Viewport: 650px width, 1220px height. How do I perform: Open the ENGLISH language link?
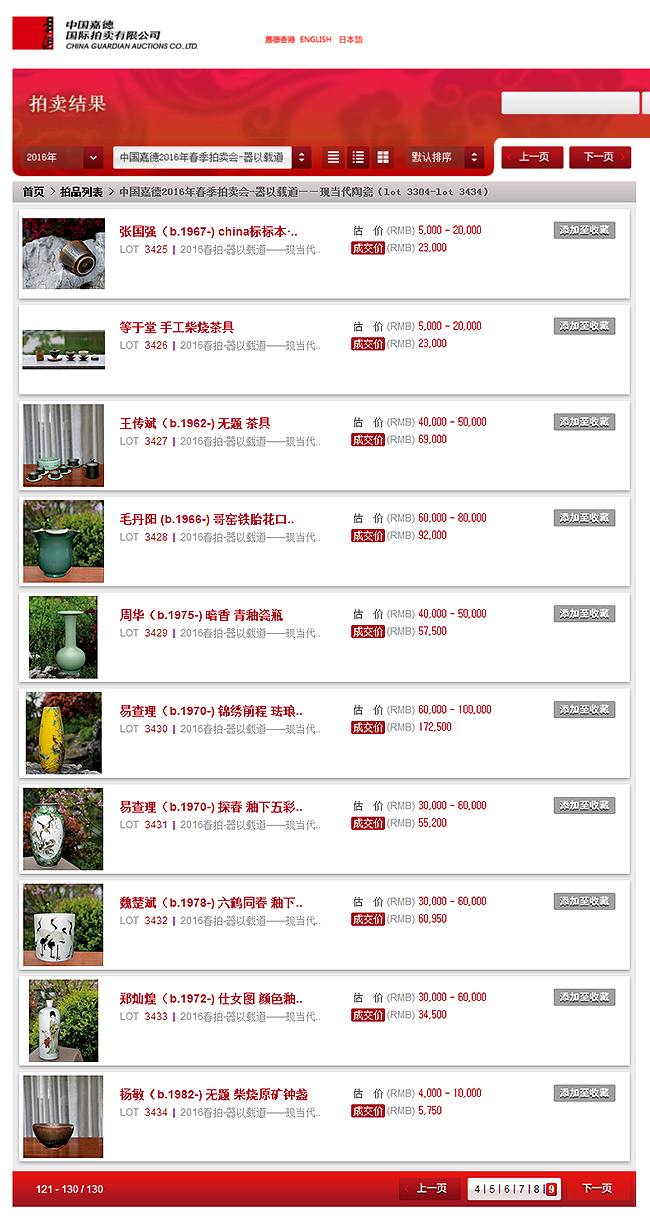point(315,40)
